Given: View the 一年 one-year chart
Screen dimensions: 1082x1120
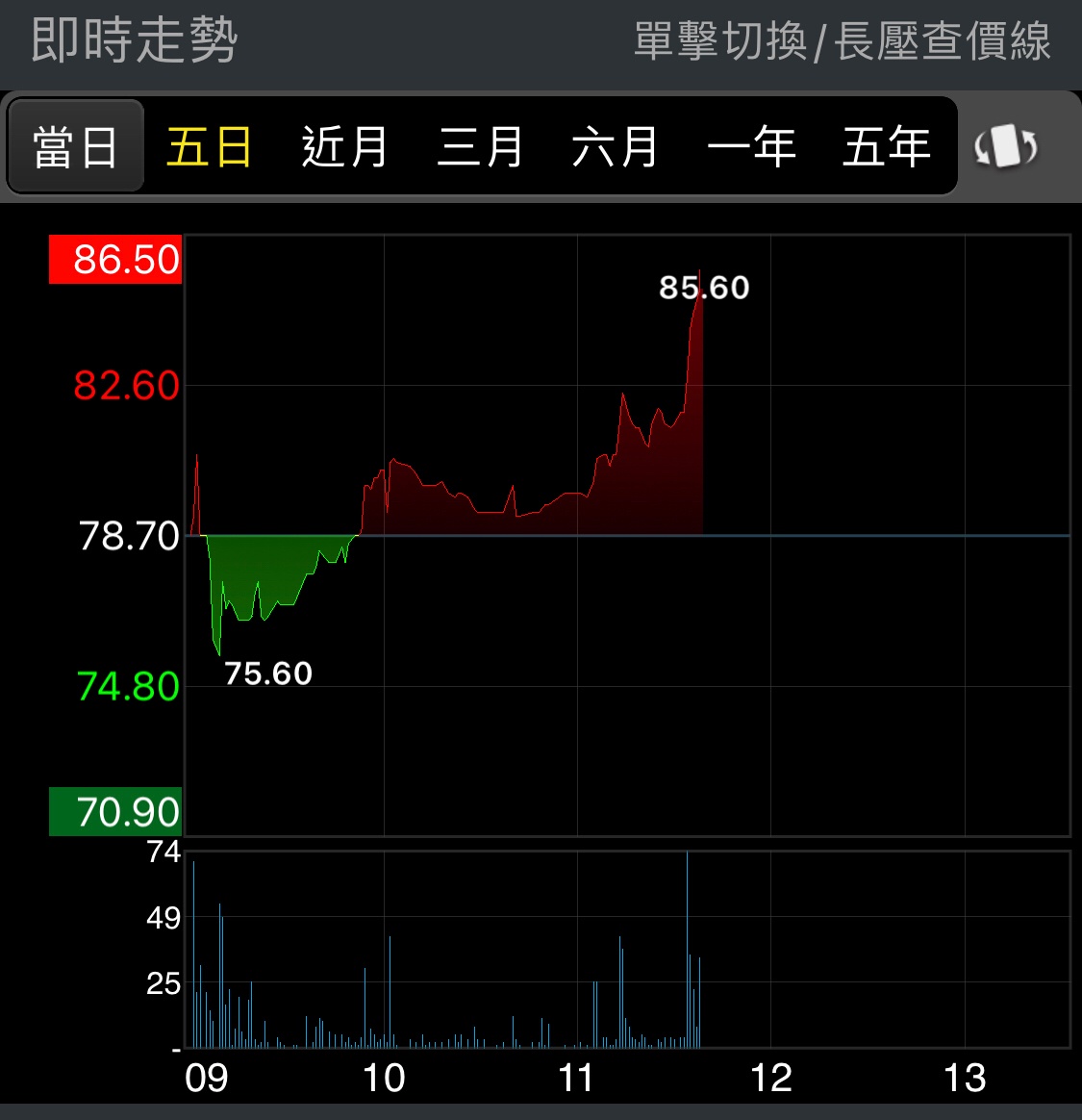Looking at the screenshot, I should [x=750, y=147].
